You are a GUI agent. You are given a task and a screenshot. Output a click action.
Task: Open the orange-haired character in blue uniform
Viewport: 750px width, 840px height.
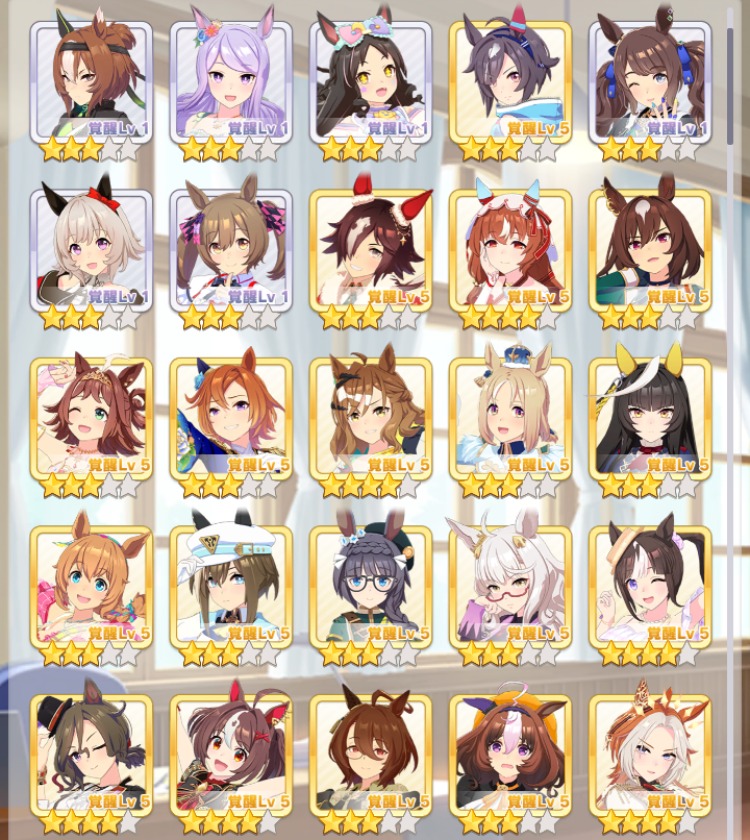coord(231,416)
